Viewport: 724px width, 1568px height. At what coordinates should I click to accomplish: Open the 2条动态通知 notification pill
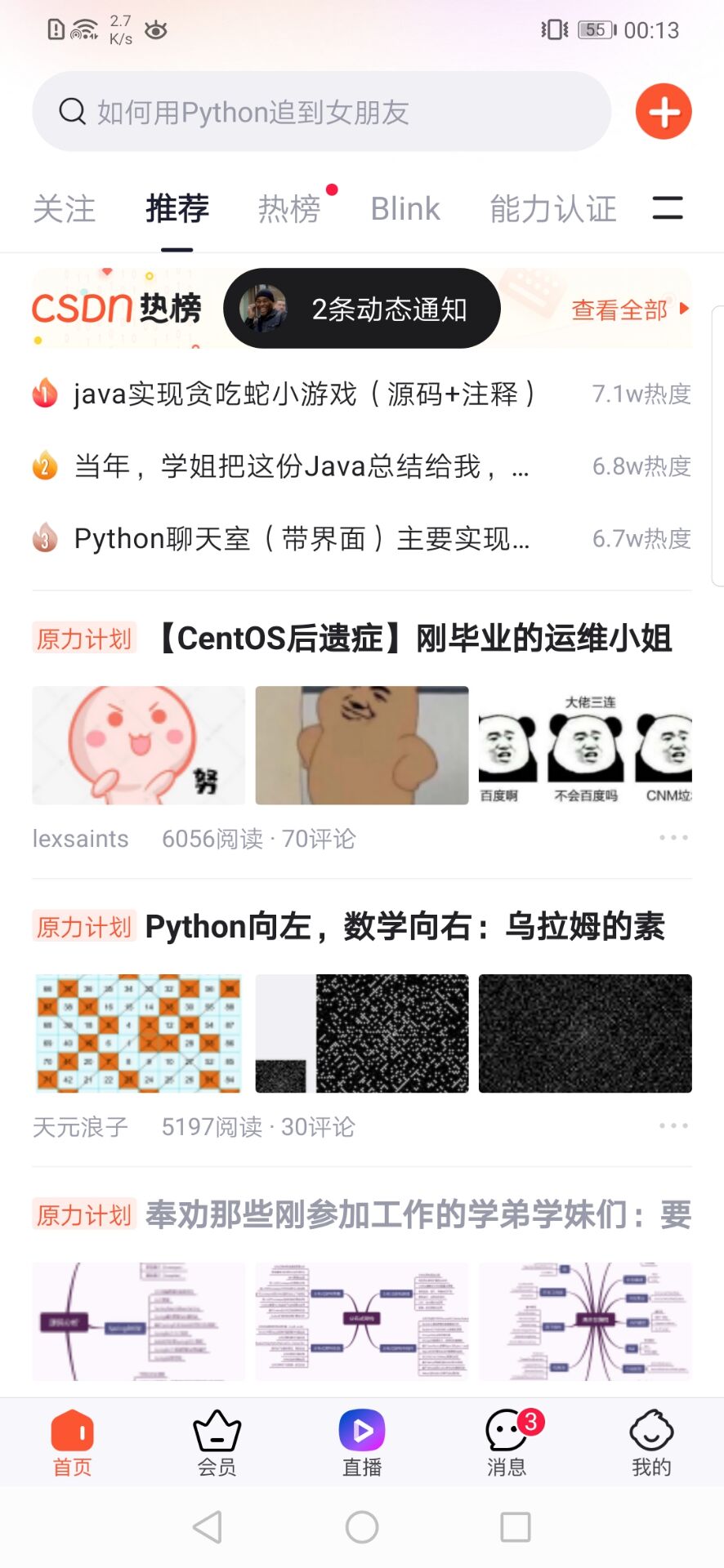362,309
